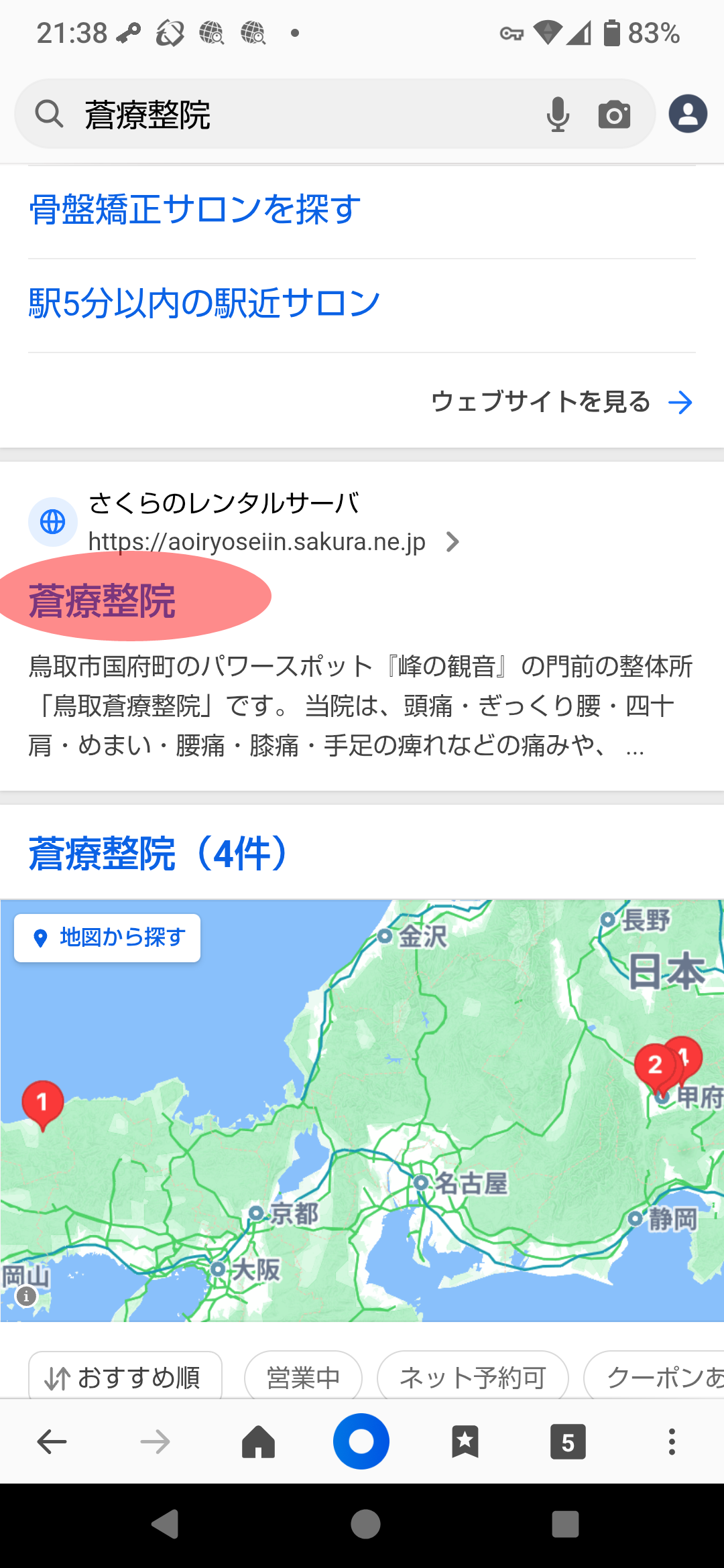Image resolution: width=724 pixels, height=1568 pixels.
Task: Open the 駅5分以内の駅近サロン link
Action: 204,304
